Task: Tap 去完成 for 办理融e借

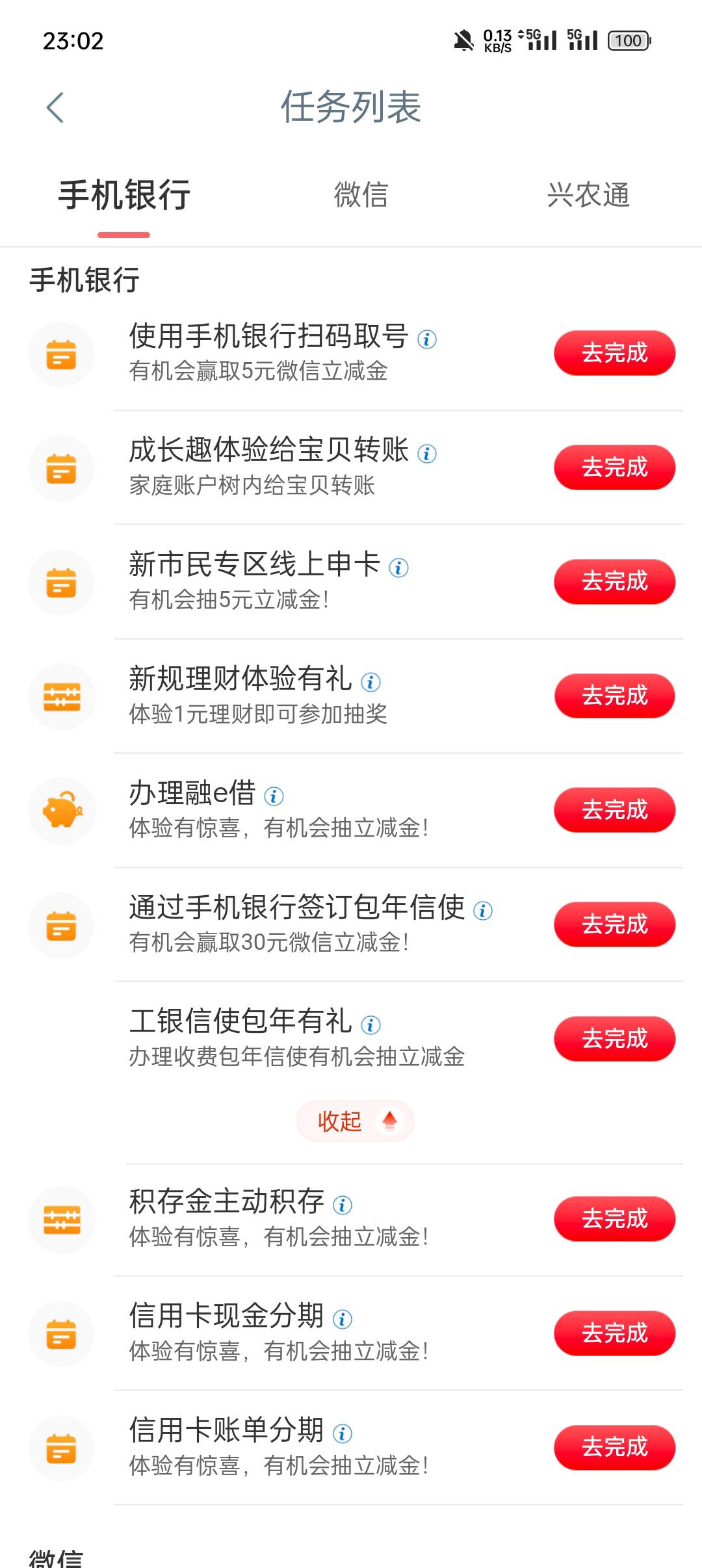Action: (614, 810)
